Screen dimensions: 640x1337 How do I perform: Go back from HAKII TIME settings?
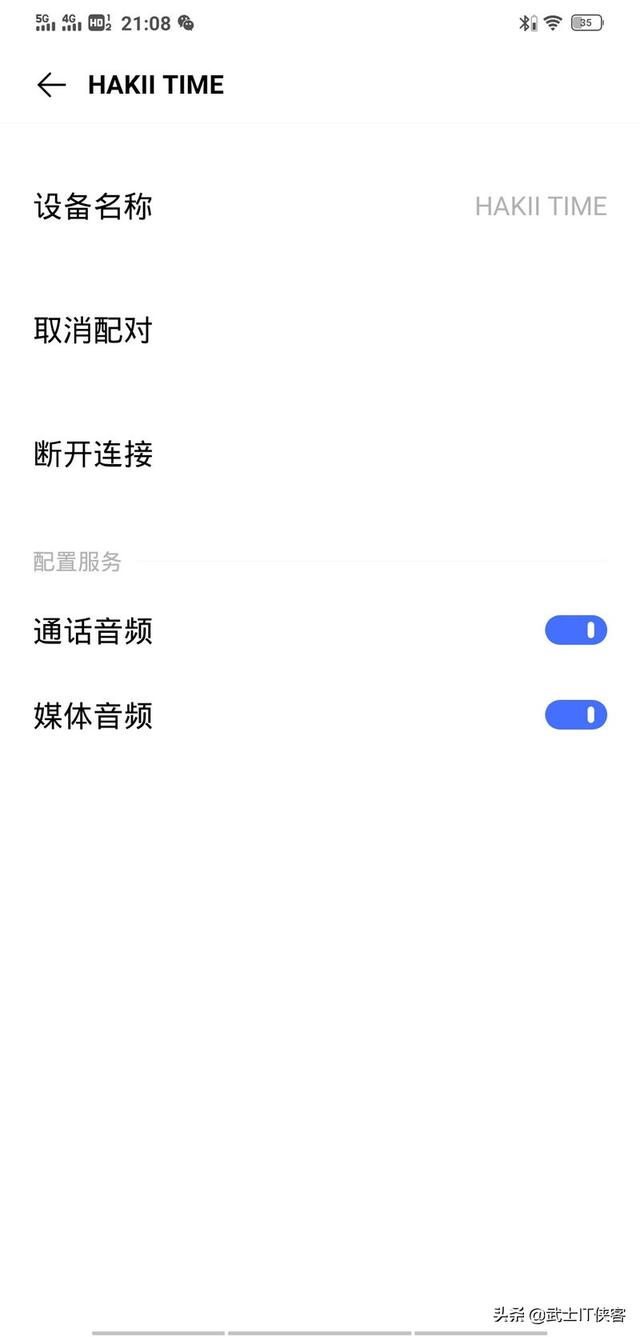(51, 85)
